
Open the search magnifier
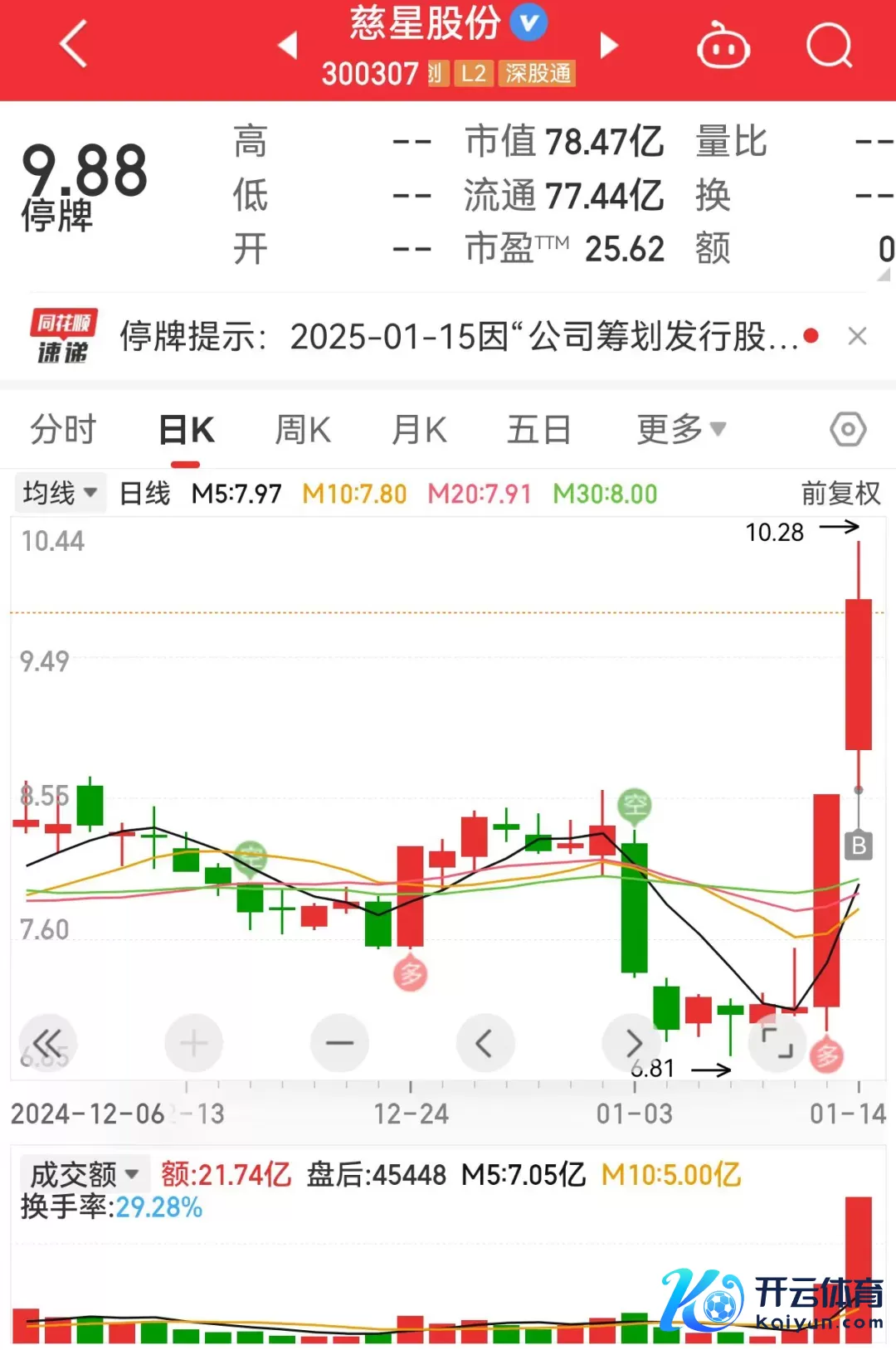829,46
